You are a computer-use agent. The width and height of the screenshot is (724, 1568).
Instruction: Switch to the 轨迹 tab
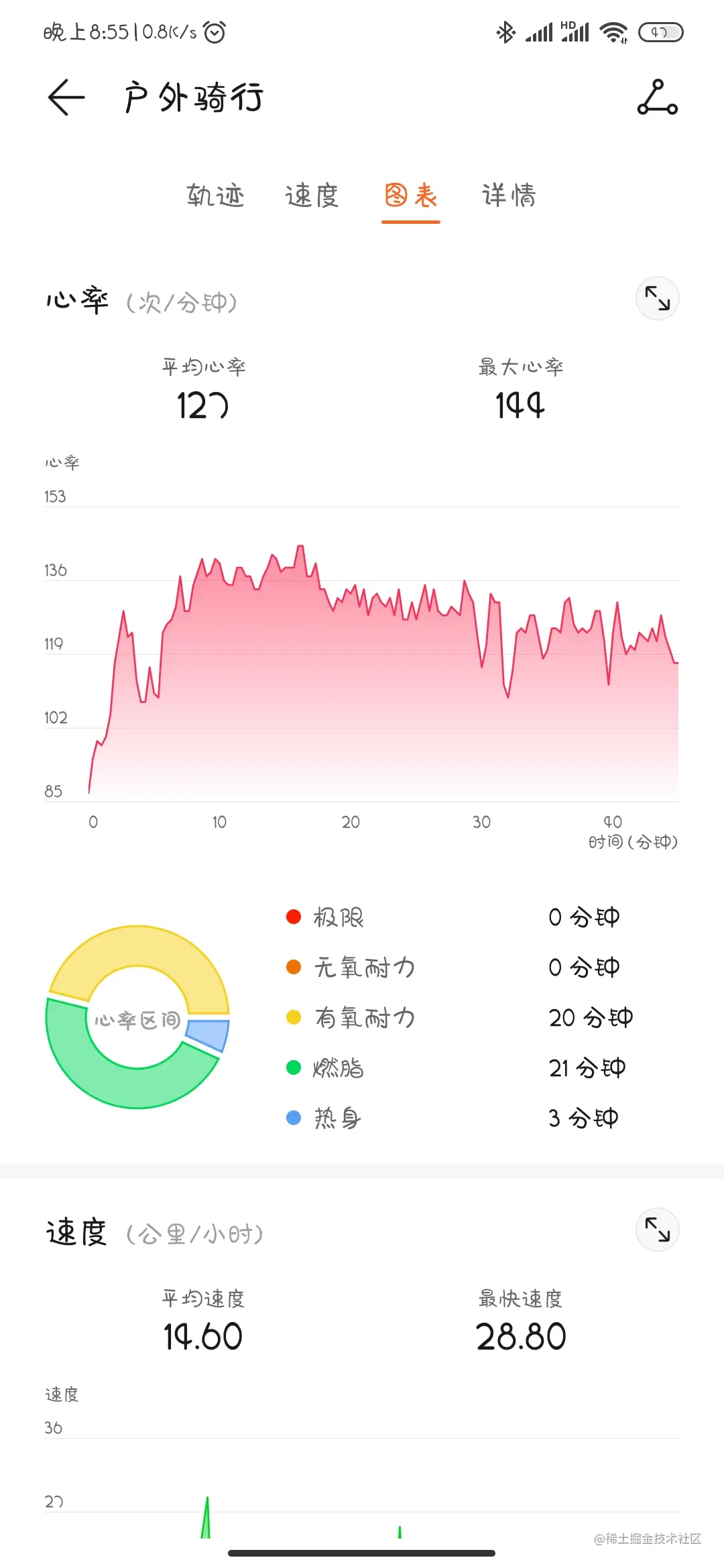click(215, 196)
